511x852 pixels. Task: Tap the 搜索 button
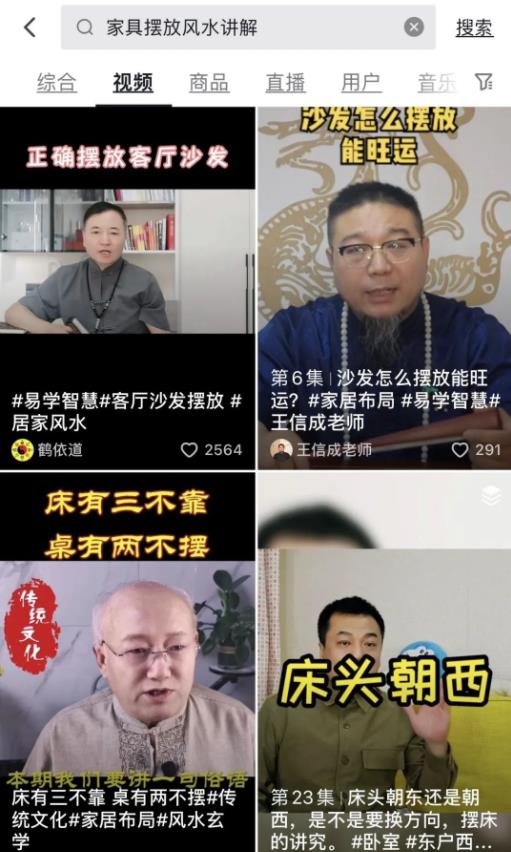click(x=474, y=27)
